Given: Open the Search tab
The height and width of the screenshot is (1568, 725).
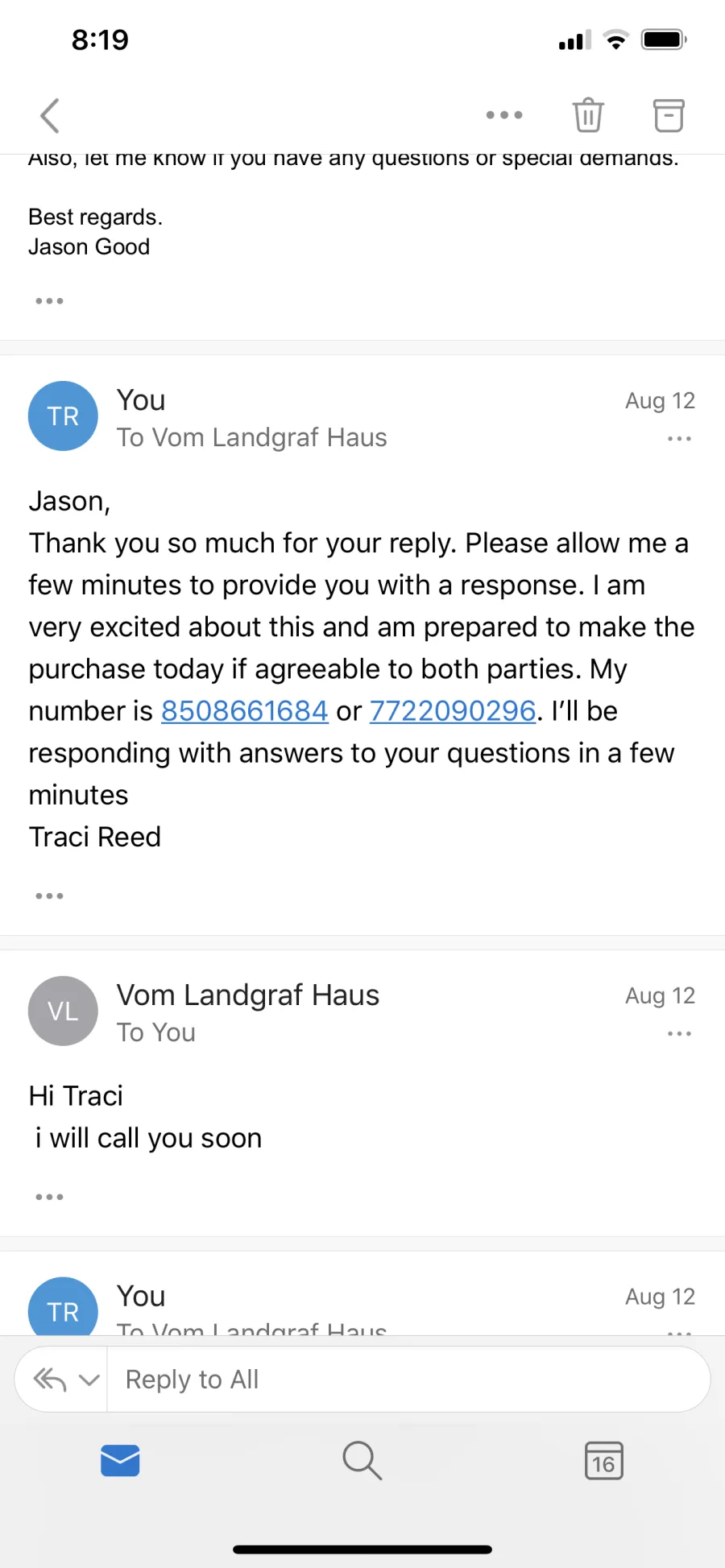Looking at the screenshot, I should (x=362, y=1461).
